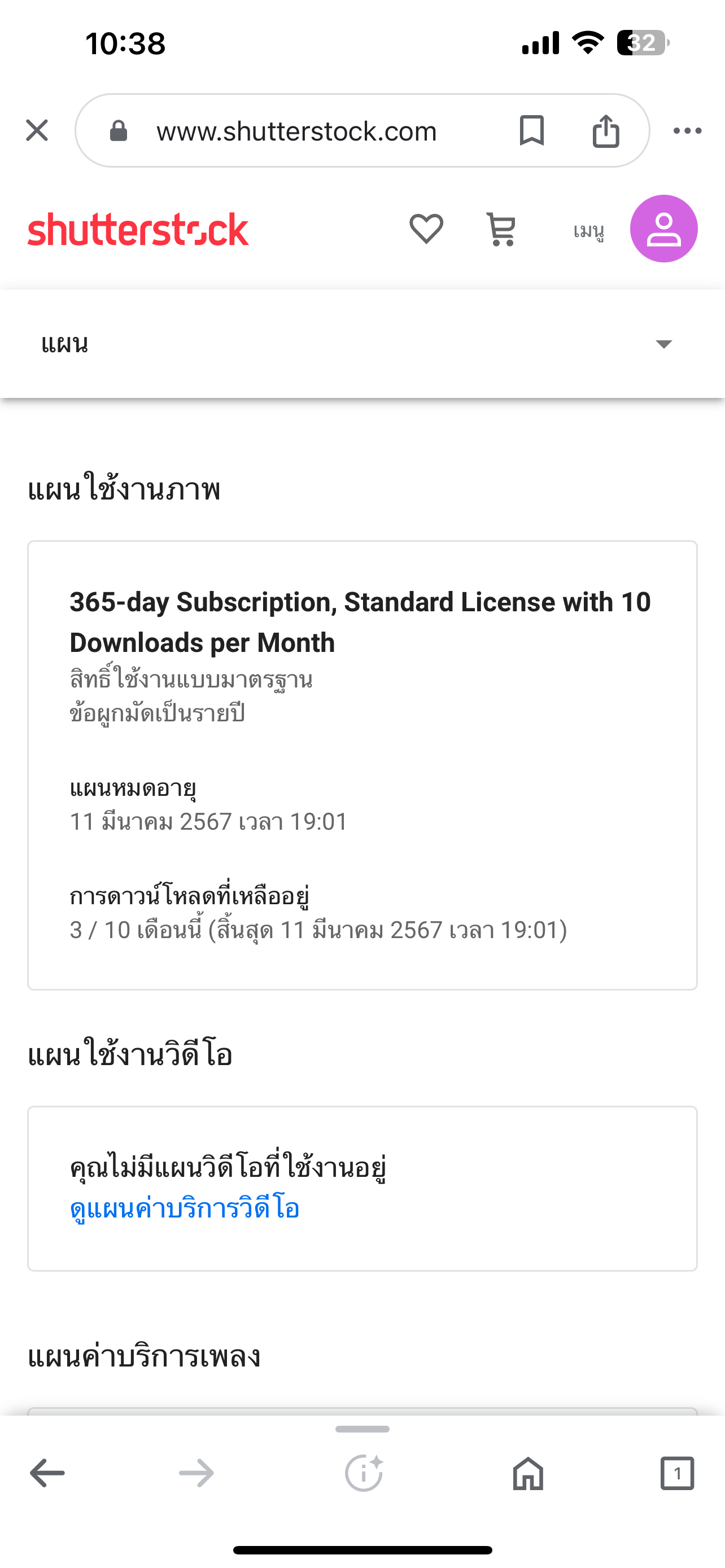Open the browser overflow menu
725x1568 pixels.
point(687,130)
